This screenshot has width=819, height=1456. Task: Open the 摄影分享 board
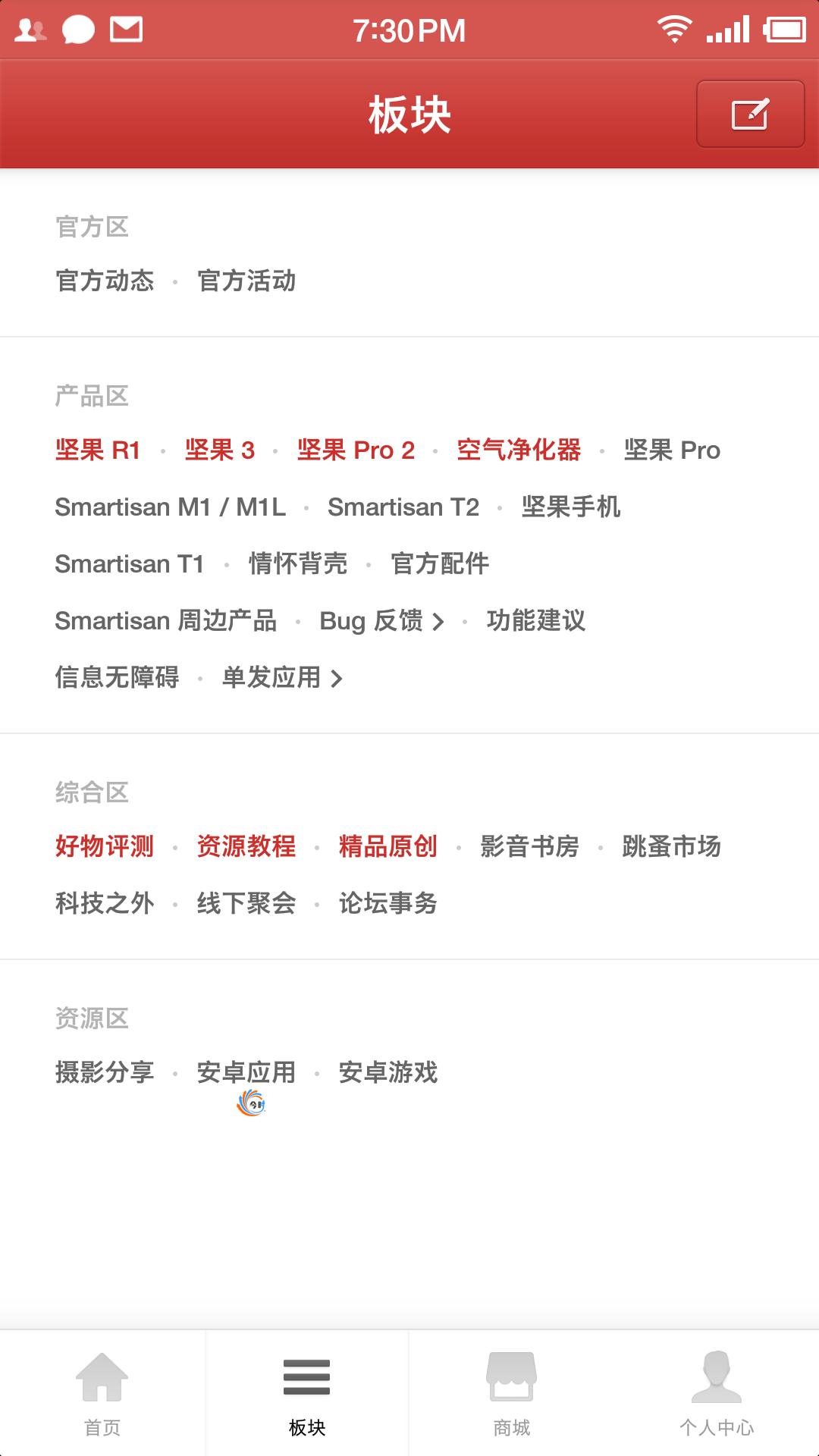click(105, 1072)
